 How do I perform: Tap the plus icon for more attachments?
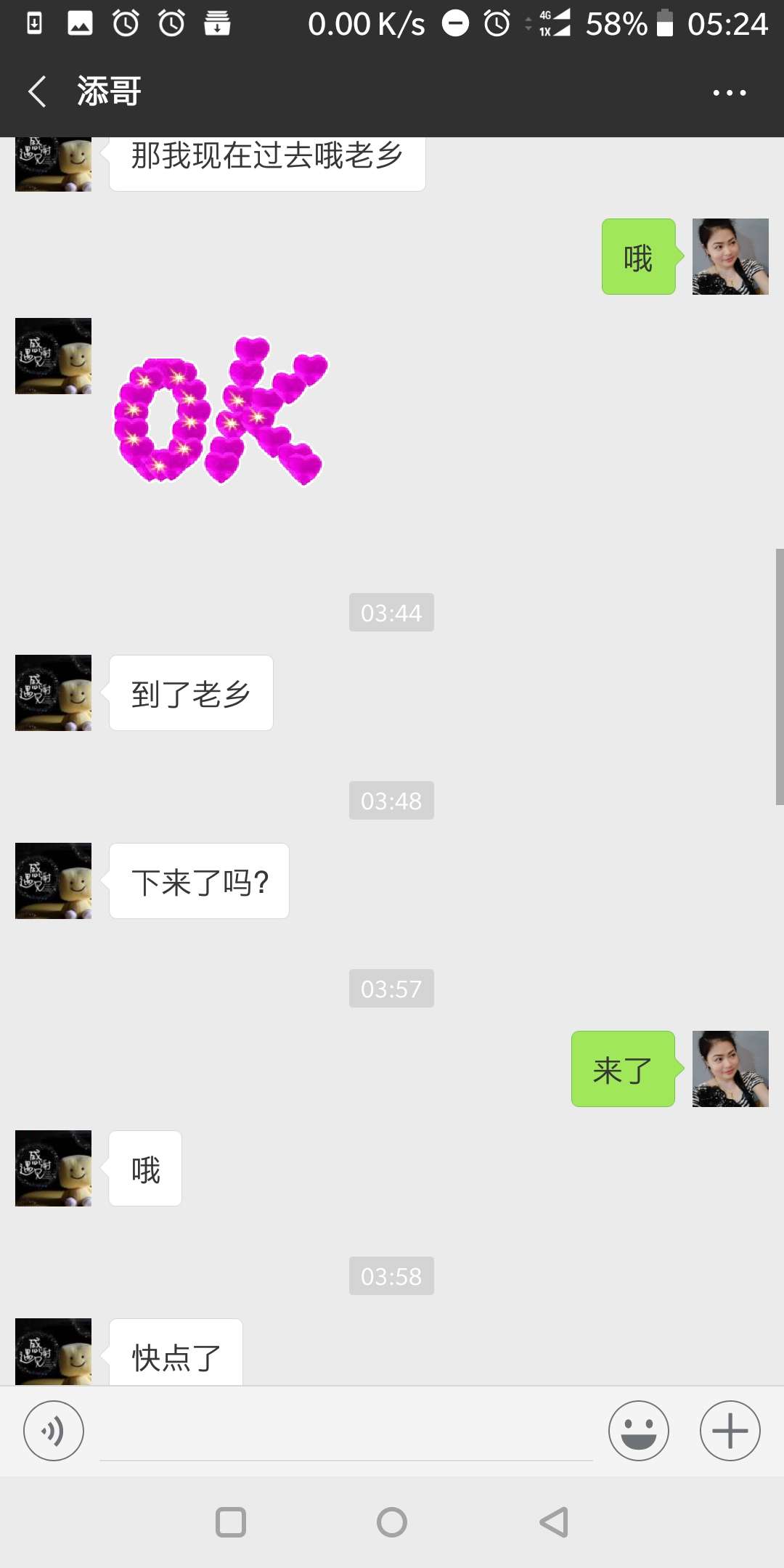[729, 1430]
